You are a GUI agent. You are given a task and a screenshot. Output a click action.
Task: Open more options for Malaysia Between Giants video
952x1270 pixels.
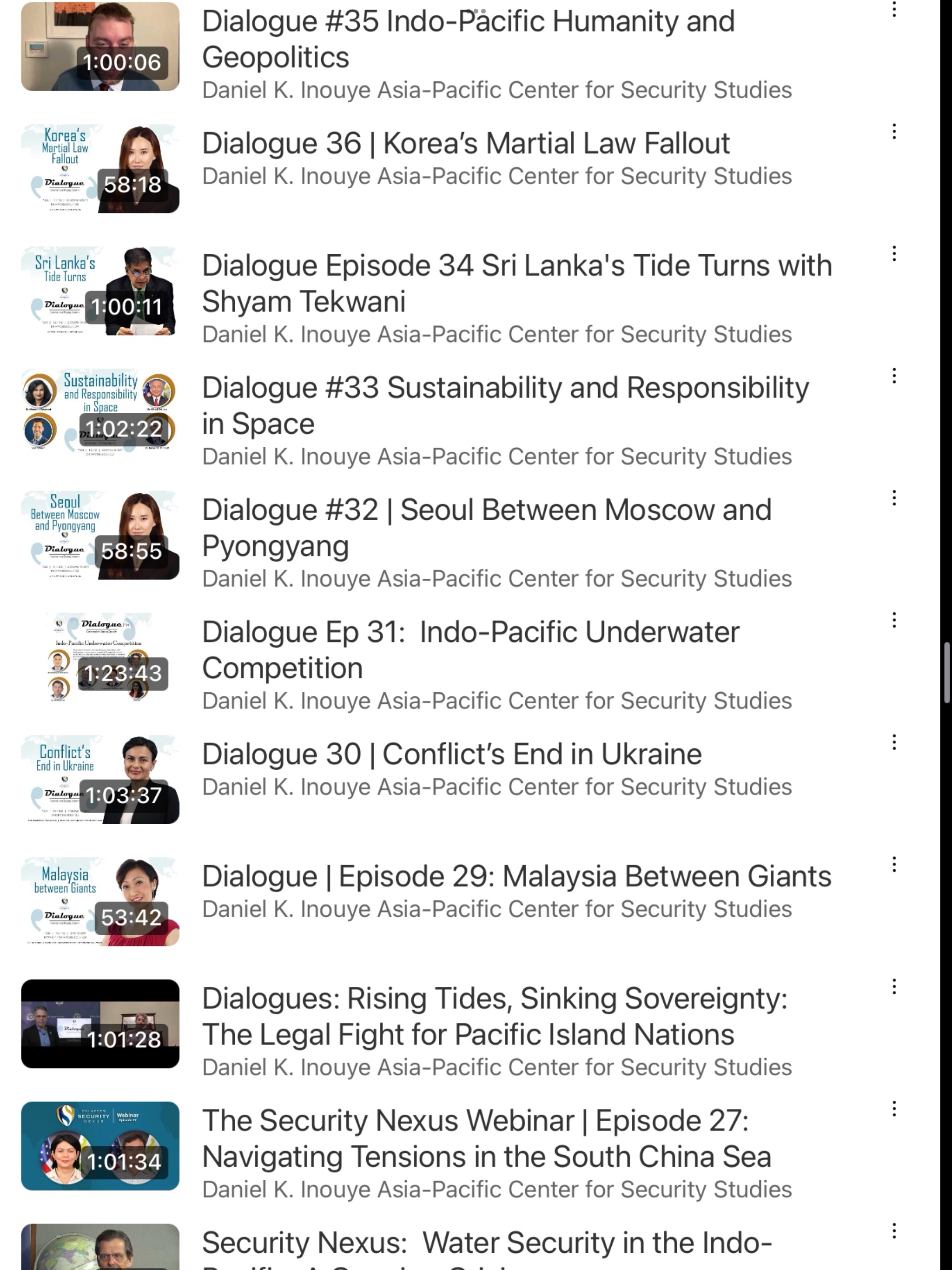click(893, 865)
